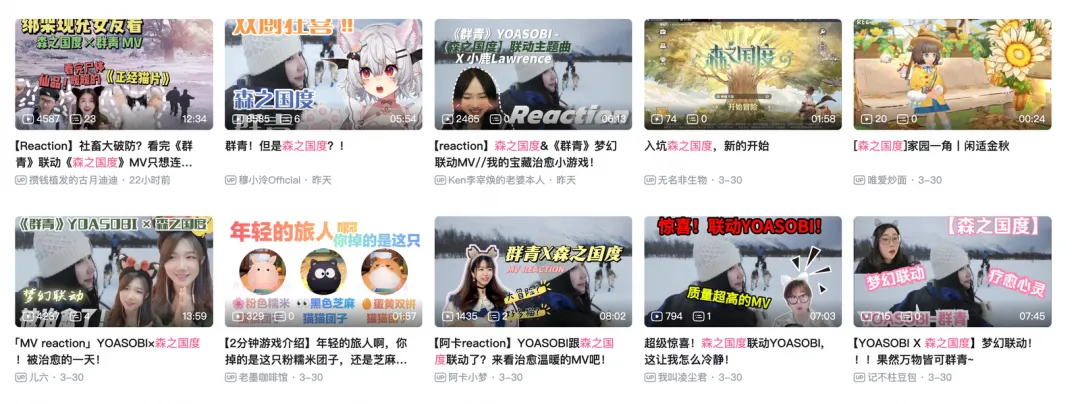
Task: Play the video 家园一角｜闲适金秋
Action: tap(952, 74)
